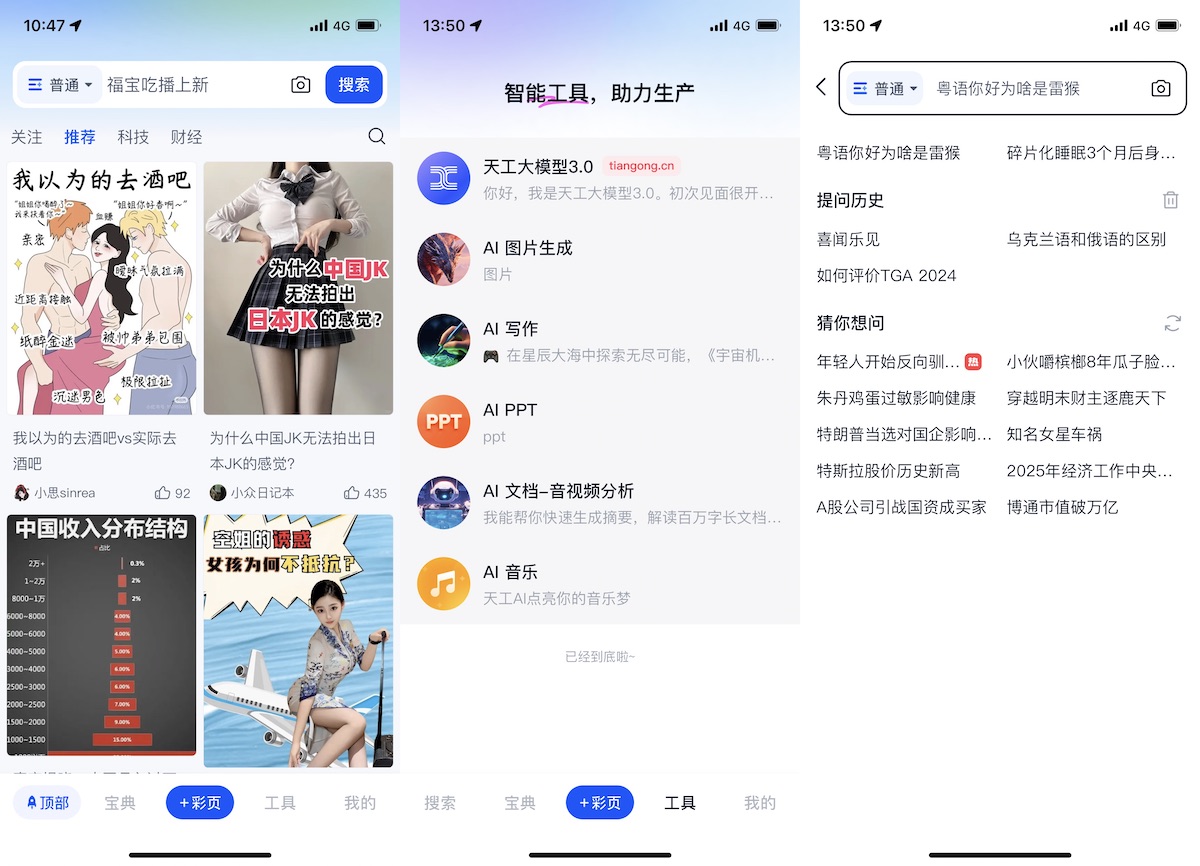Open 天工大模型3.0 chat
Image resolution: width=1200 pixels, height=866 pixels.
(600, 178)
